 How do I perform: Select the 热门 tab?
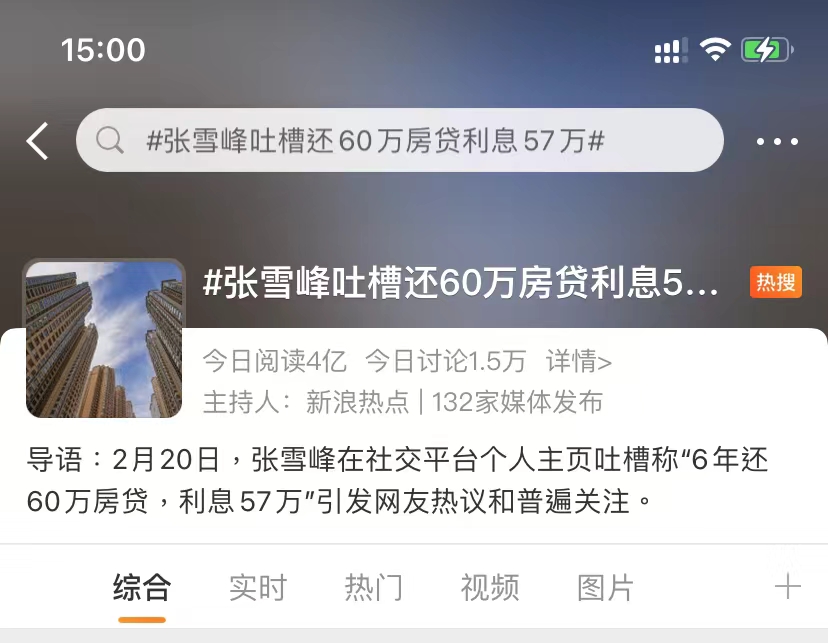(374, 587)
